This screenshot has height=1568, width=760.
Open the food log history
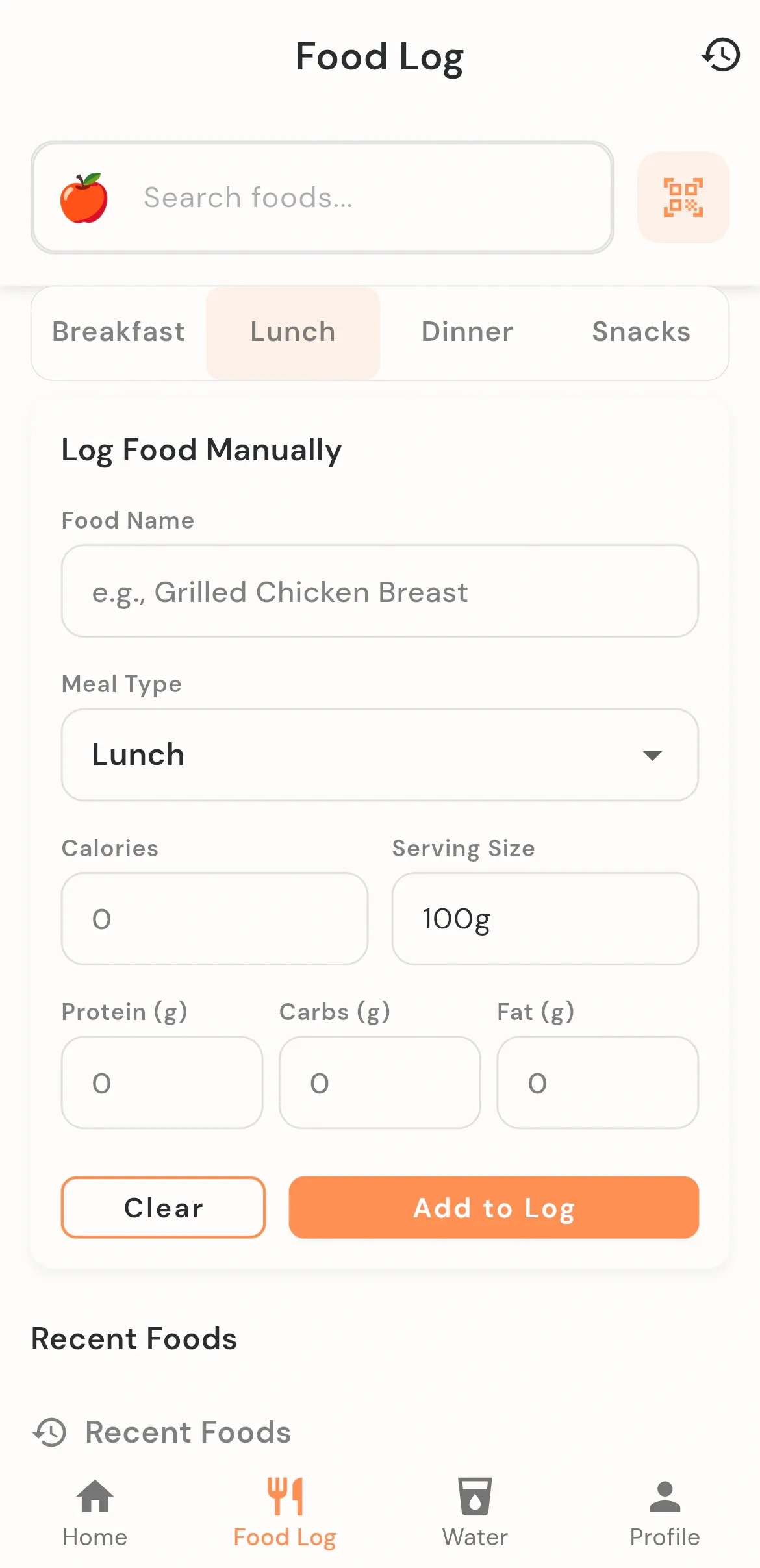[x=721, y=55]
